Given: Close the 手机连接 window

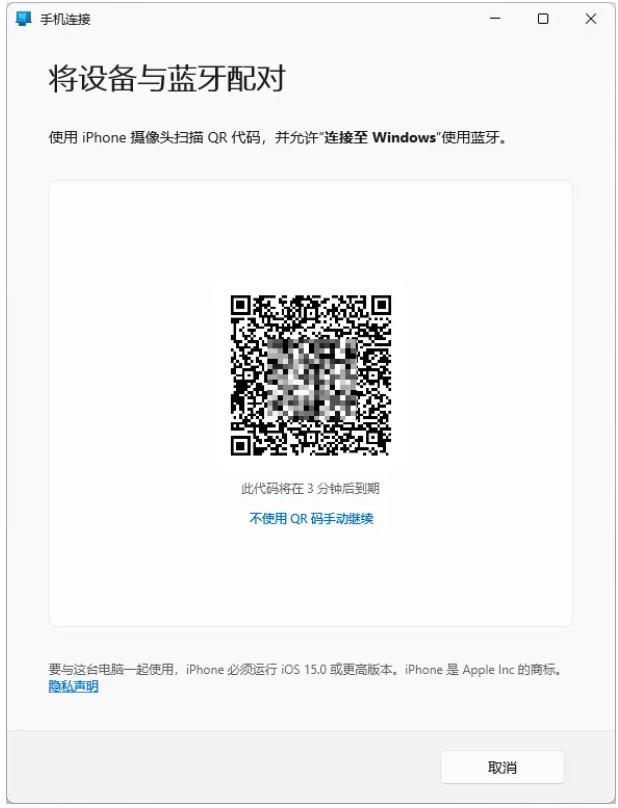Looking at the screenshot, I should click(x=590, y=19).
